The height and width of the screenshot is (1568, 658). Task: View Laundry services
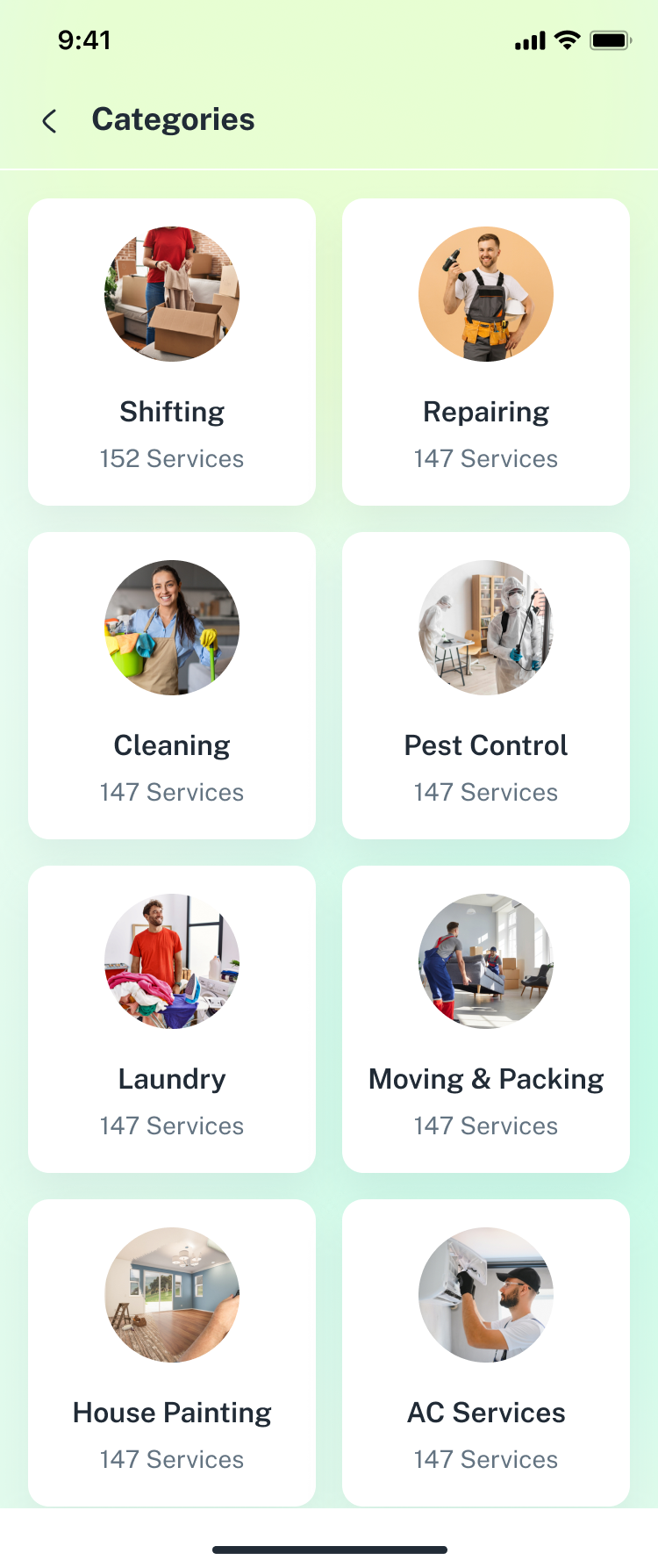172,1018
